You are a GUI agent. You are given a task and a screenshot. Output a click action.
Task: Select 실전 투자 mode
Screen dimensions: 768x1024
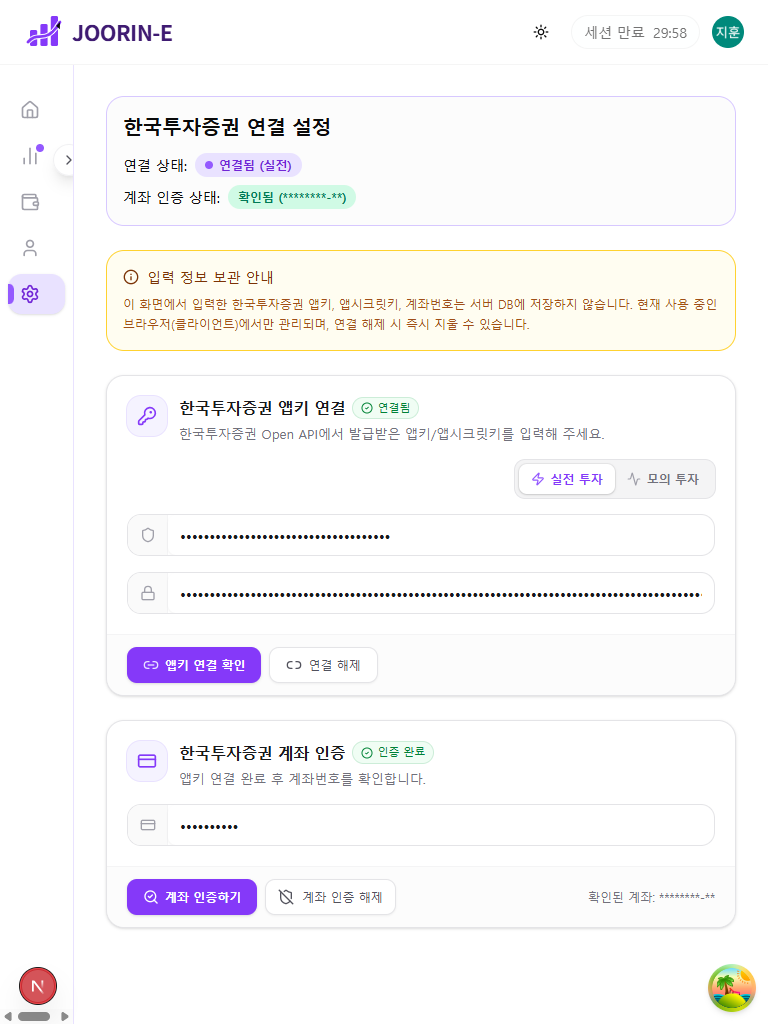tap(567, 479)
